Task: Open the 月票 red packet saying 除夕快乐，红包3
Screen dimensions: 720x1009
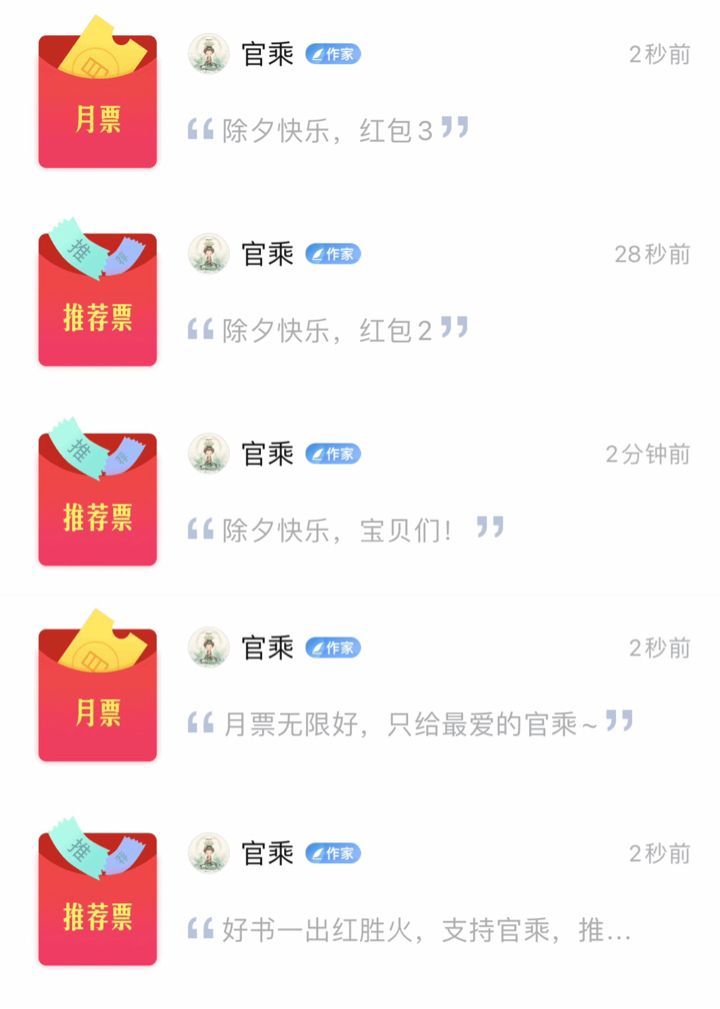Action: [x=98, y=102]
